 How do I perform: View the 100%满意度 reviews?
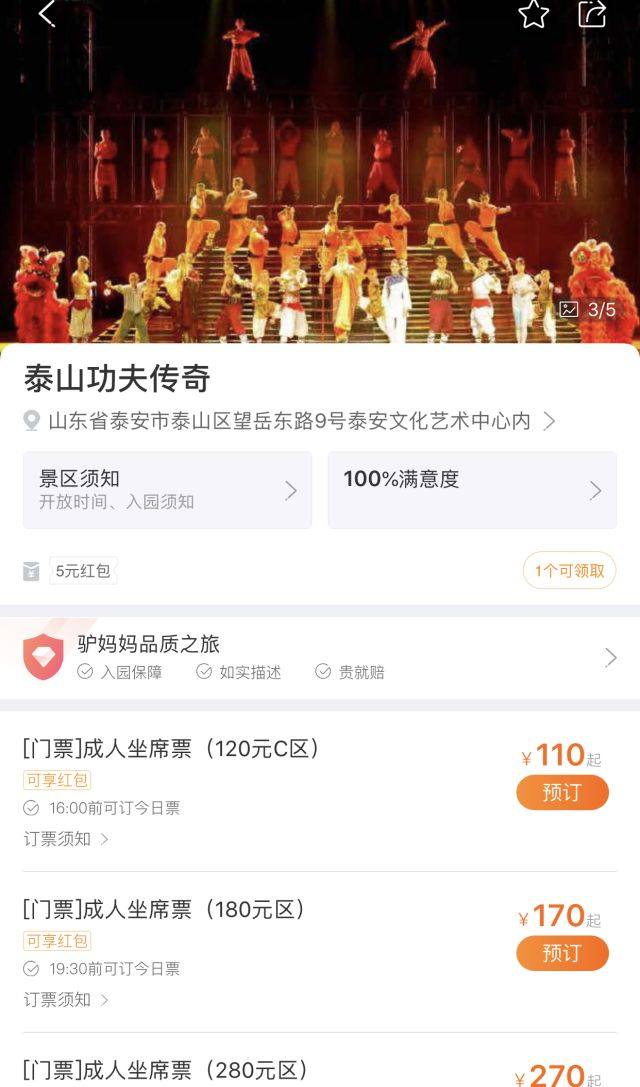coord(472,490)
